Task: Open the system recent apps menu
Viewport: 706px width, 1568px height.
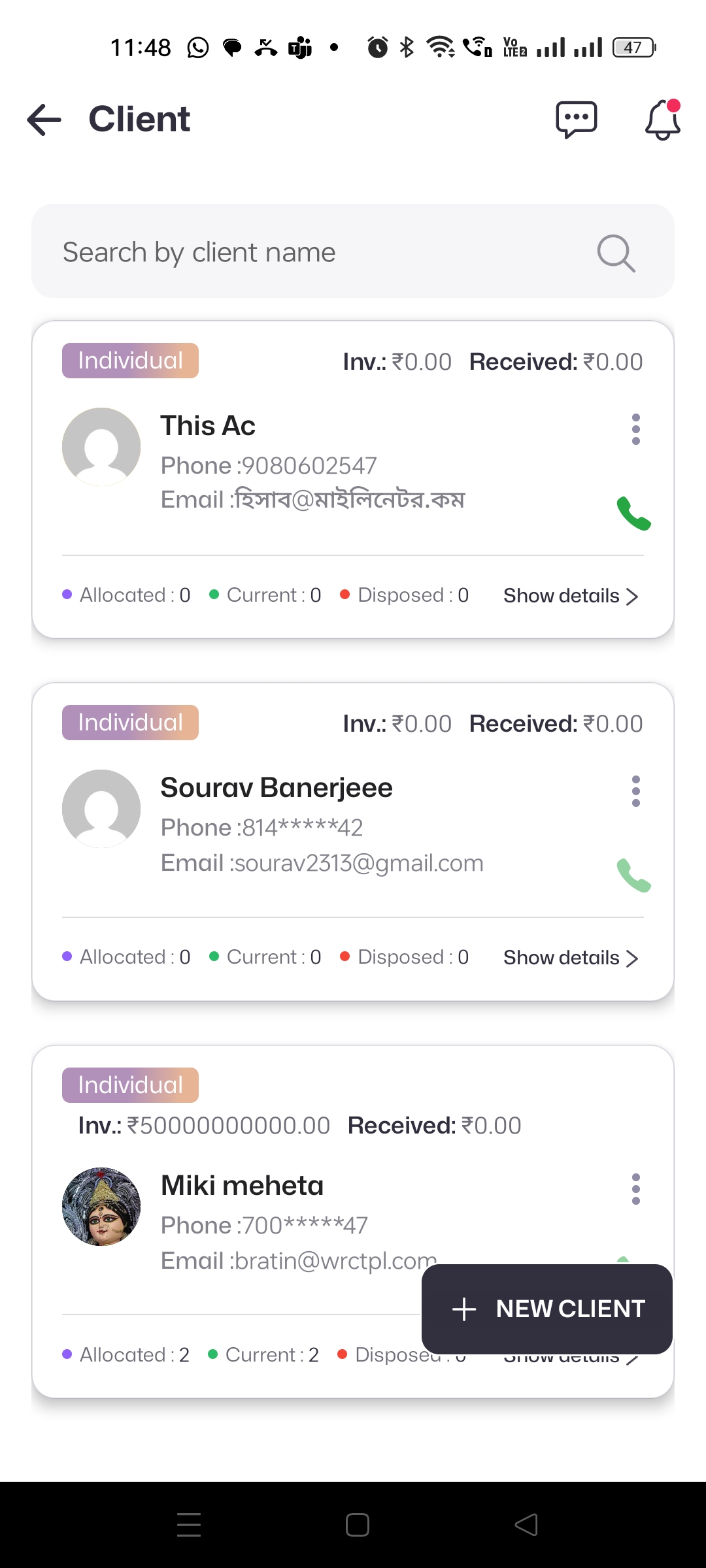Action: (x=189, y=1525)
